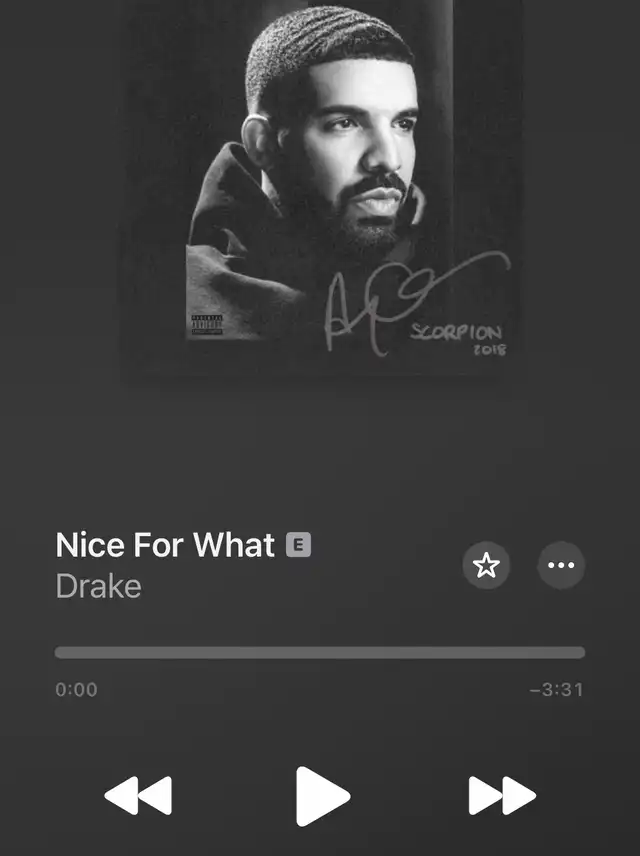Open the more options menu
The image size is (640, 856).
(561, 566)
